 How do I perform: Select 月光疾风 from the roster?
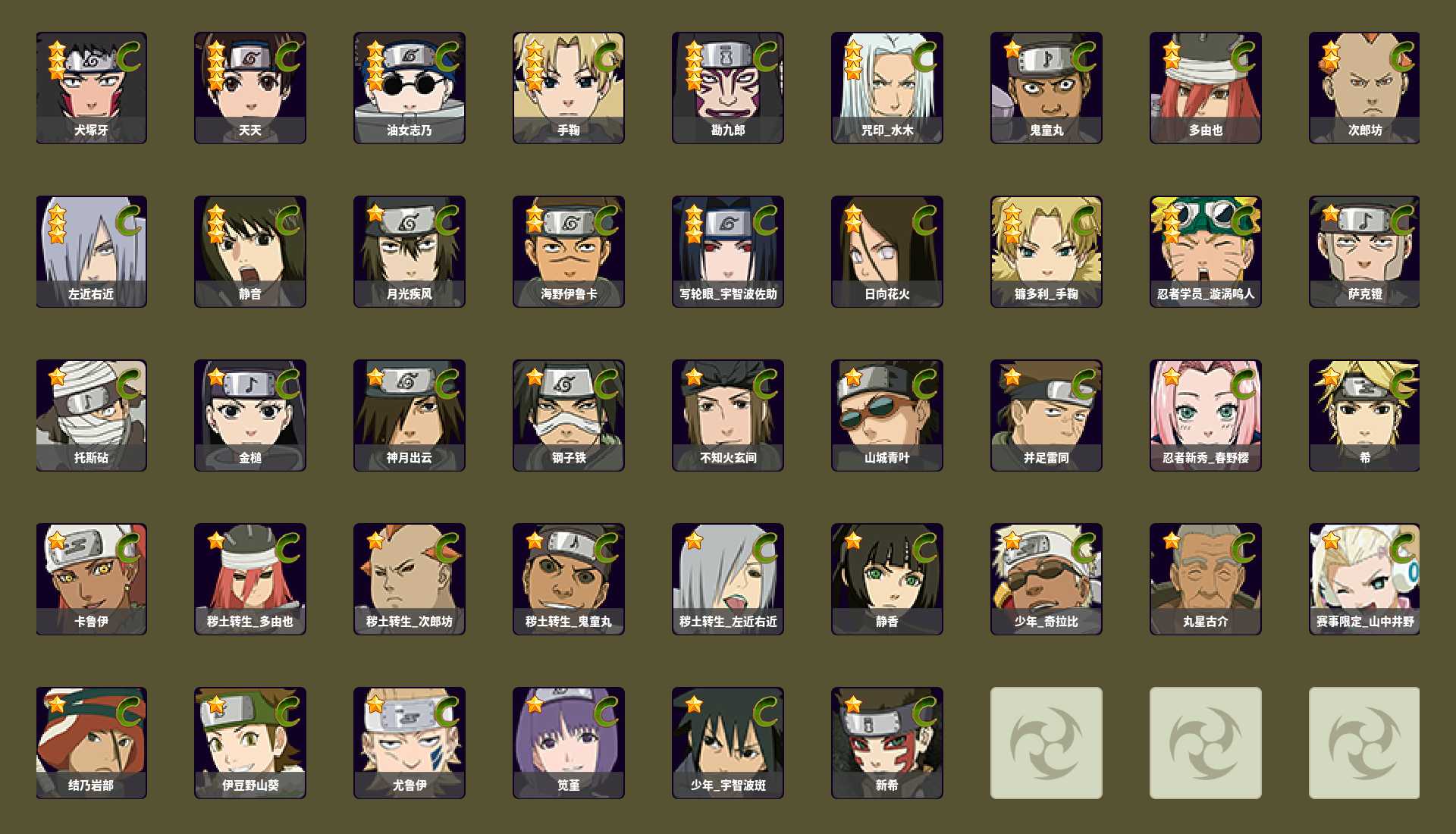(x=409, y=251)
